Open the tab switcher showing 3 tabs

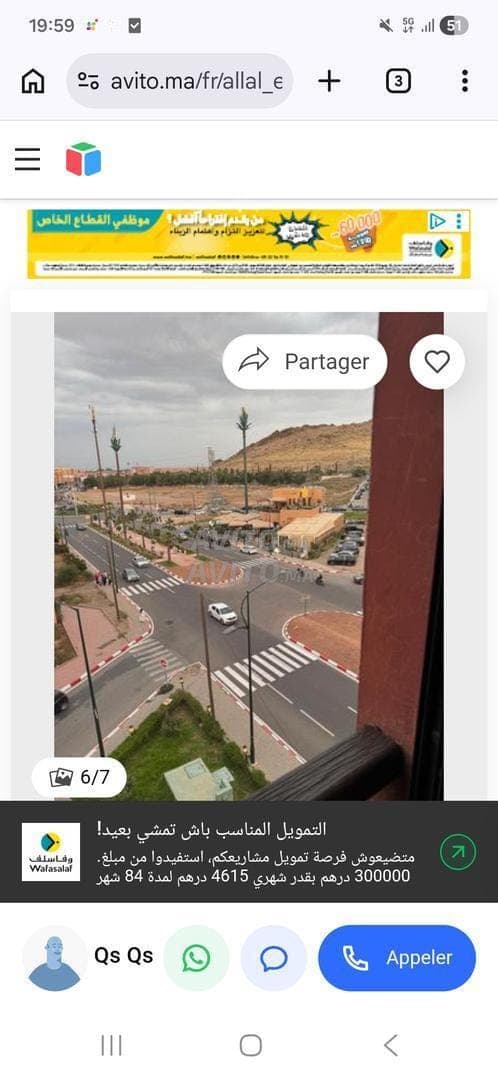[398, 81]
